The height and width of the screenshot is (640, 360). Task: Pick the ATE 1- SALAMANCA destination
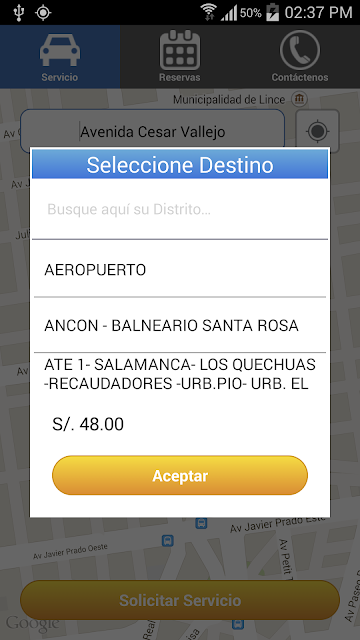tap(180, 374)
